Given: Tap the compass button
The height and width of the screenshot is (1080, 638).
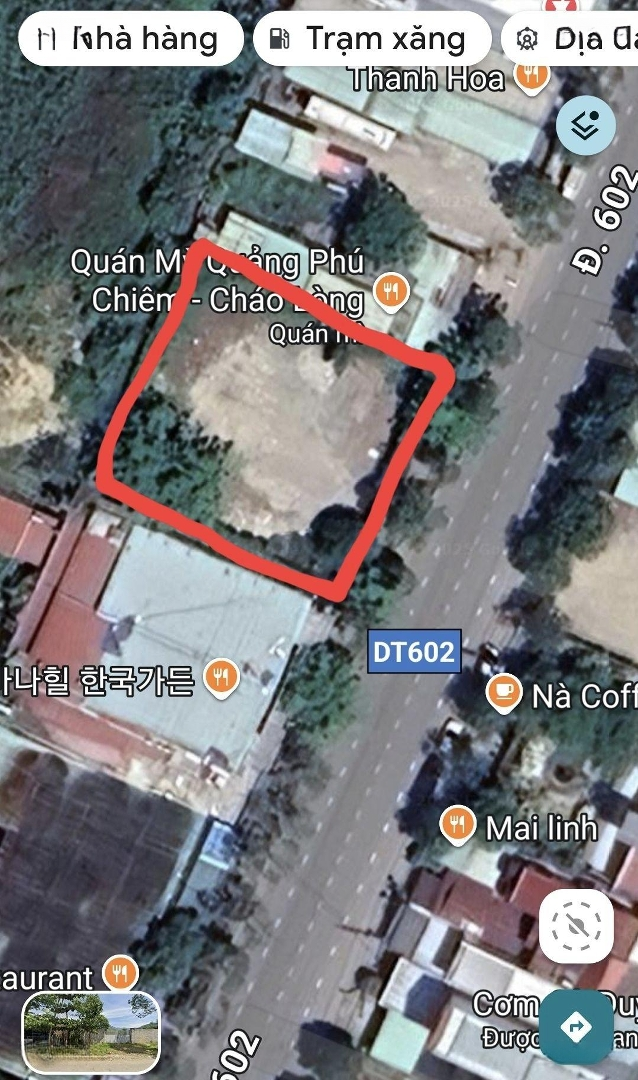Looking at the screenshot, I should (576, 926).
